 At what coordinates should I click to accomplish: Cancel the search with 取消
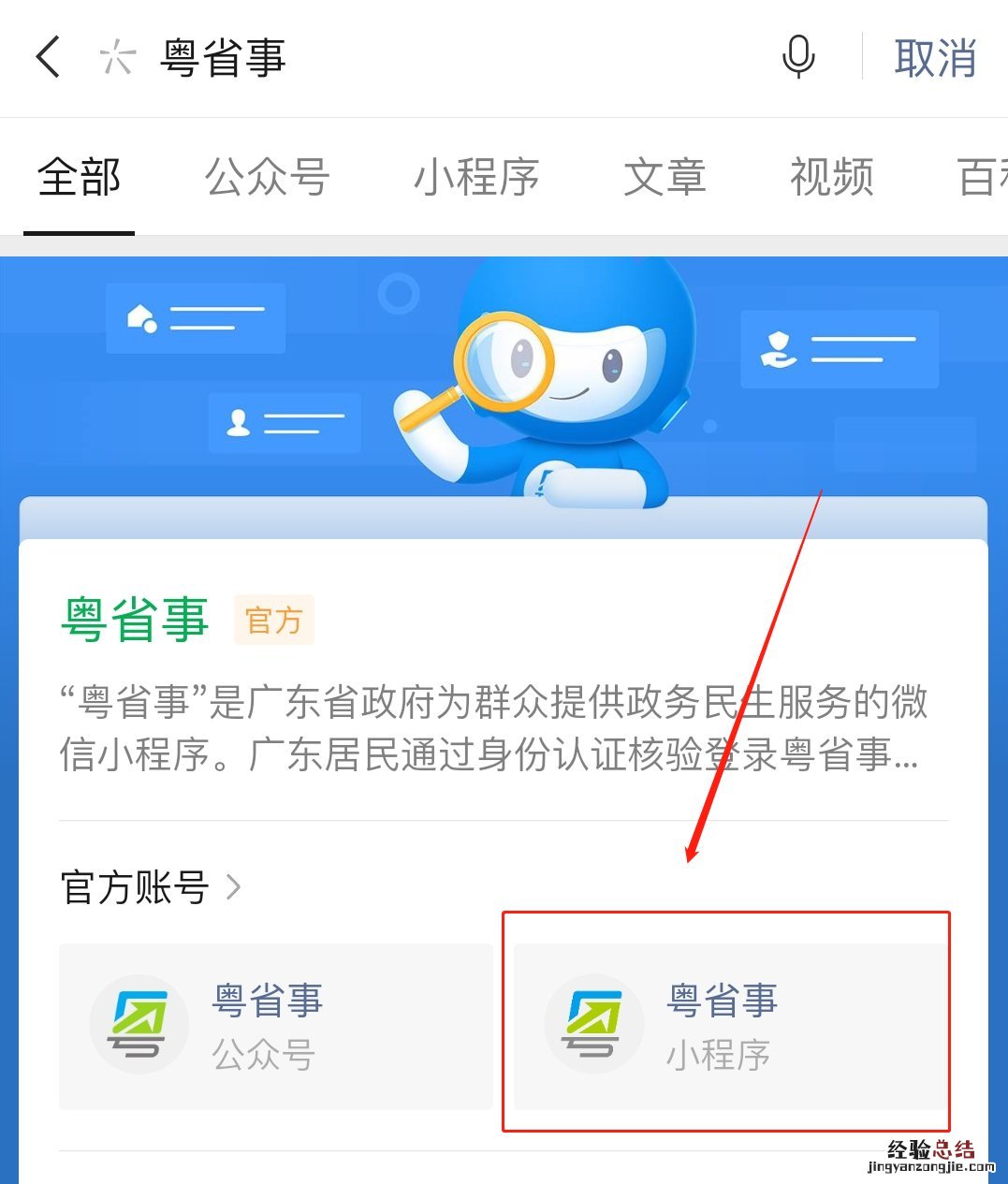[x=934, y=58]
